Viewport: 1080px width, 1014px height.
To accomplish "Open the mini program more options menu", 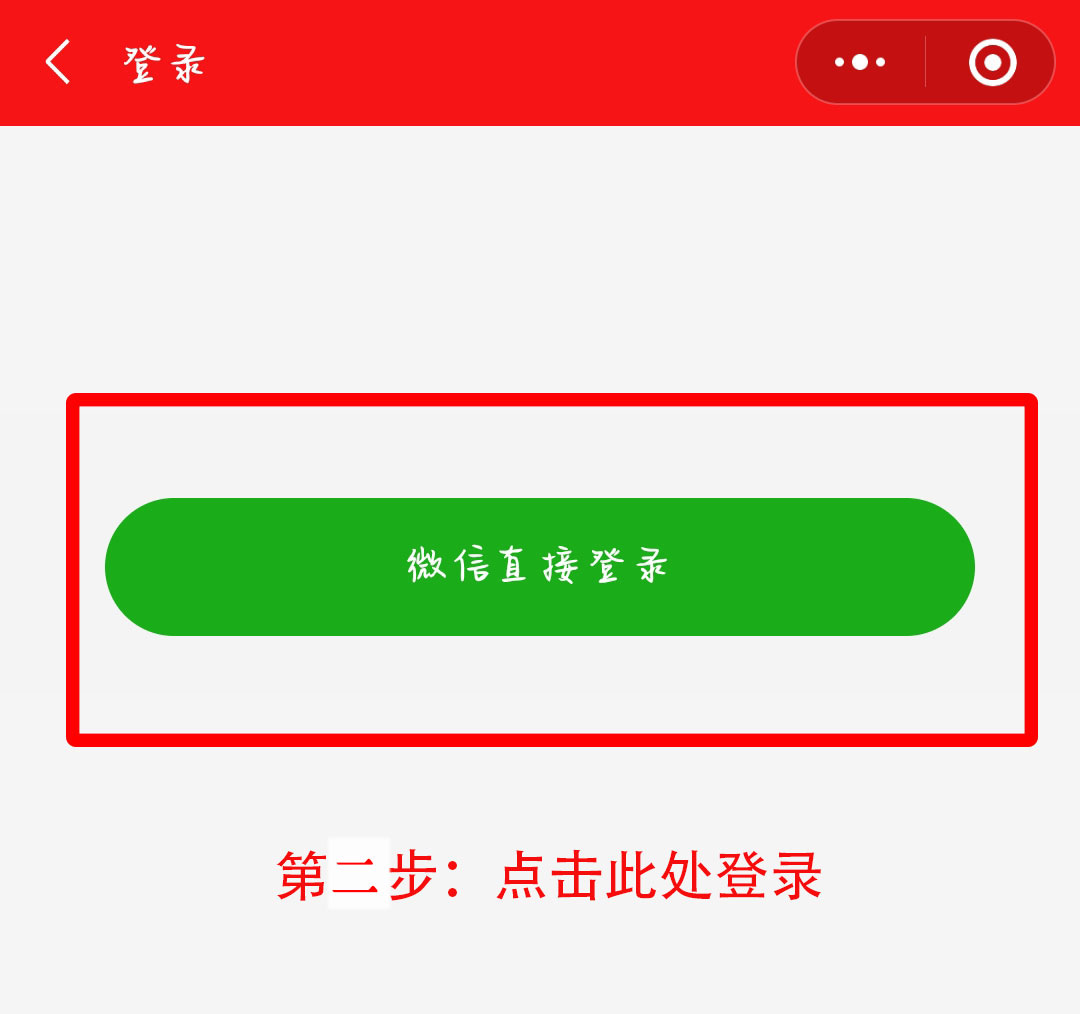I will [x=860, y=62].
